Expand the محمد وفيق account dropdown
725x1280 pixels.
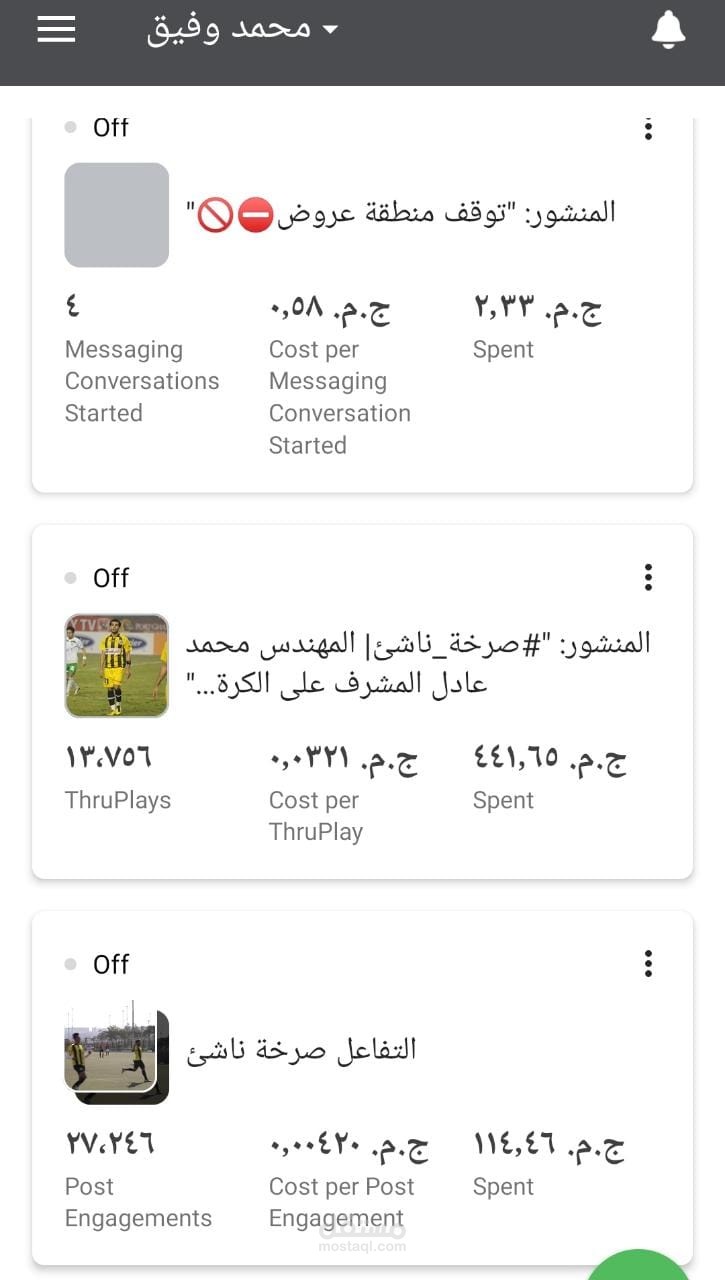pyautogui.click(x=243, y=29)
